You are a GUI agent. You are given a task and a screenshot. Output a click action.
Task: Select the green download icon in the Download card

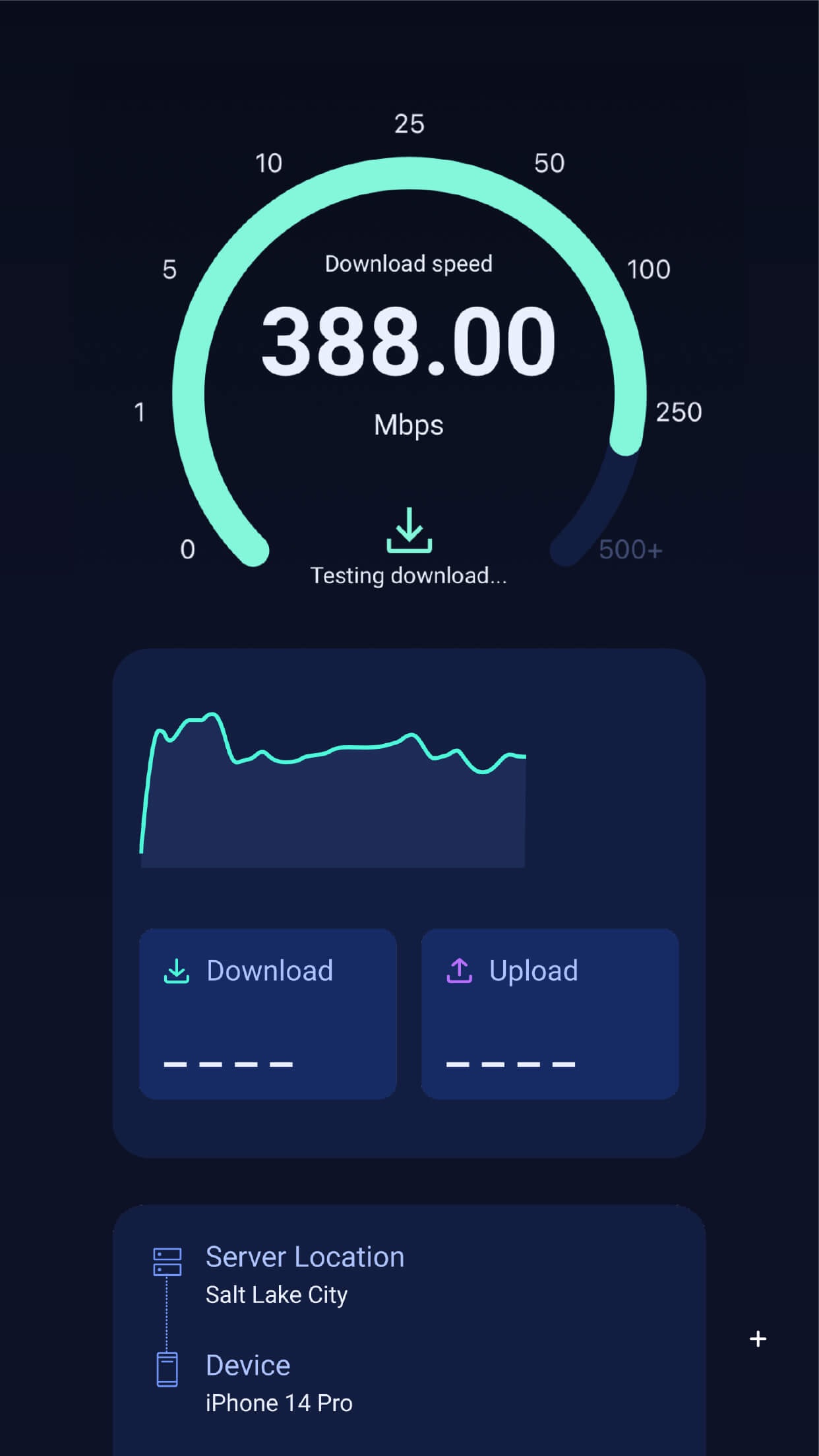point(176,971)
